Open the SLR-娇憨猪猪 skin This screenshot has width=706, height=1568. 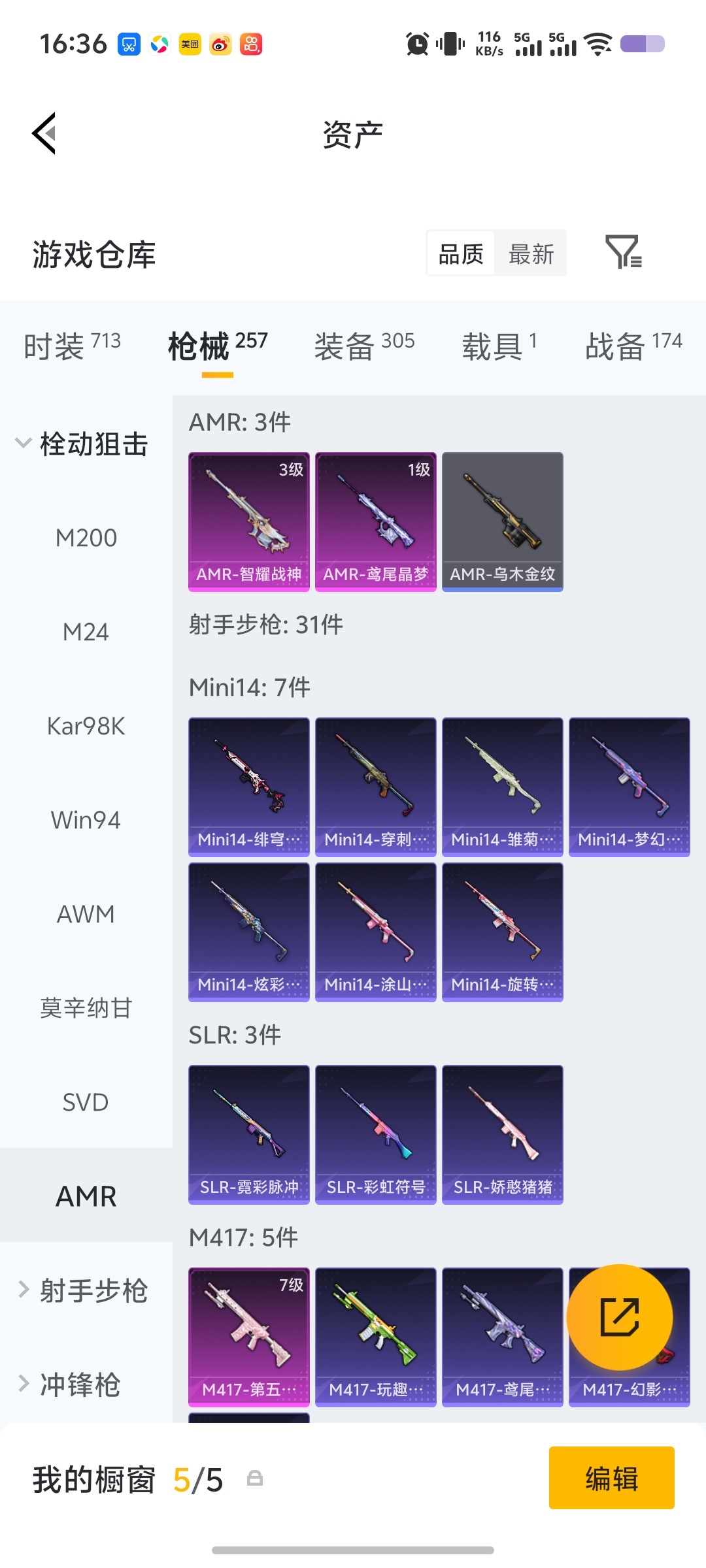(x=502, y=1134)
